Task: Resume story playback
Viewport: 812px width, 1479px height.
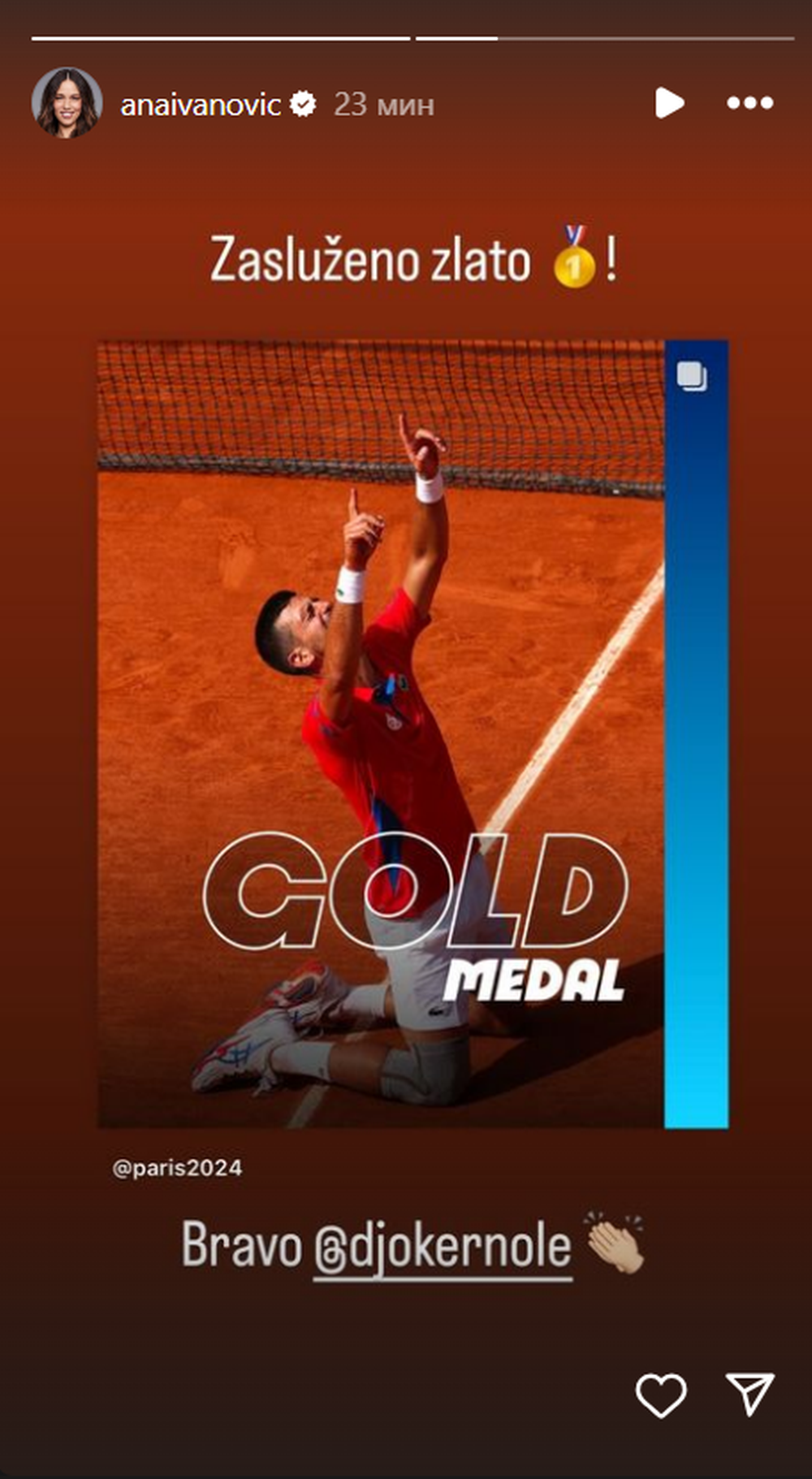Action: [x=669, y=103]
